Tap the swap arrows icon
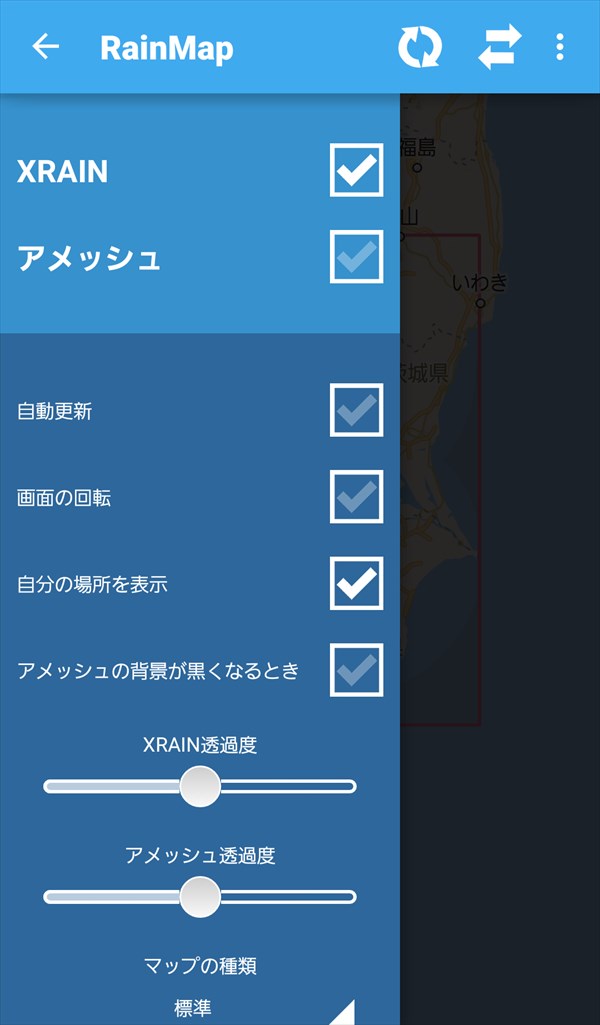The height and width of the screenshot is (1025, 600). point(499,47)
